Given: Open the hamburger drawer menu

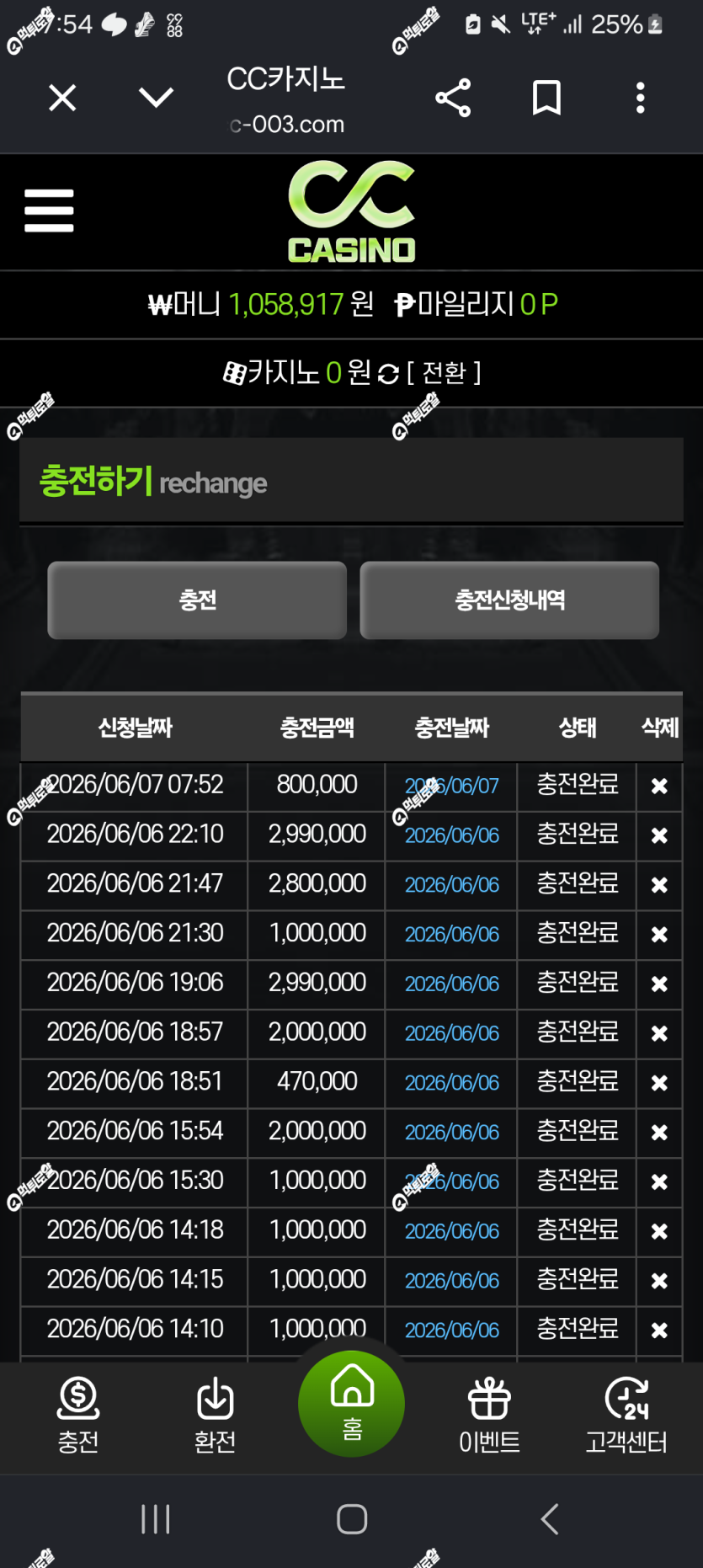Looking at the screenshot, I should [x=49, y=211].
